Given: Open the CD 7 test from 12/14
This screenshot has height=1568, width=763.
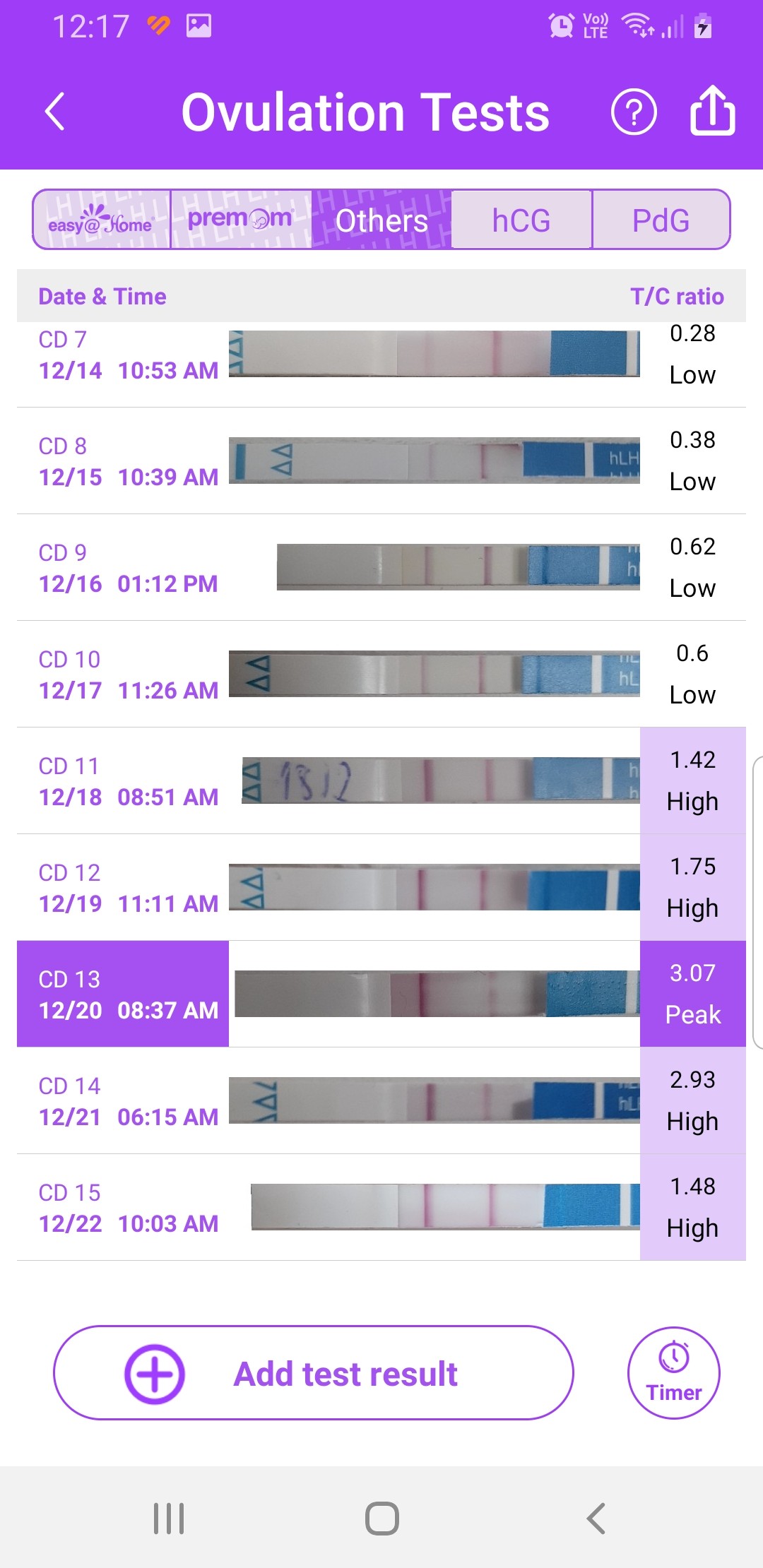Looking at the screenshot, I should point(381,355).
